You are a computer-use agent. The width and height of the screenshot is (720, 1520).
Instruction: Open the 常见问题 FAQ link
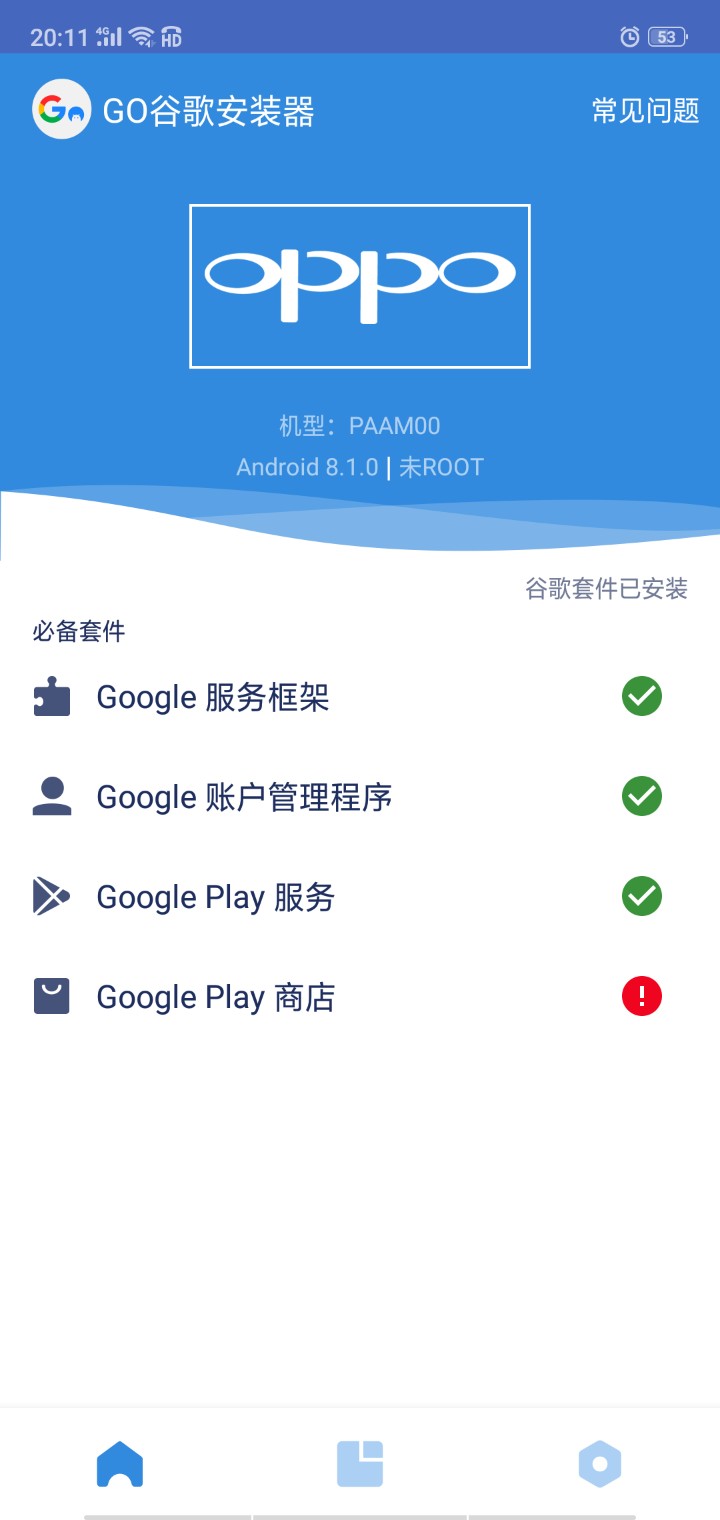(x=645, y=110)
